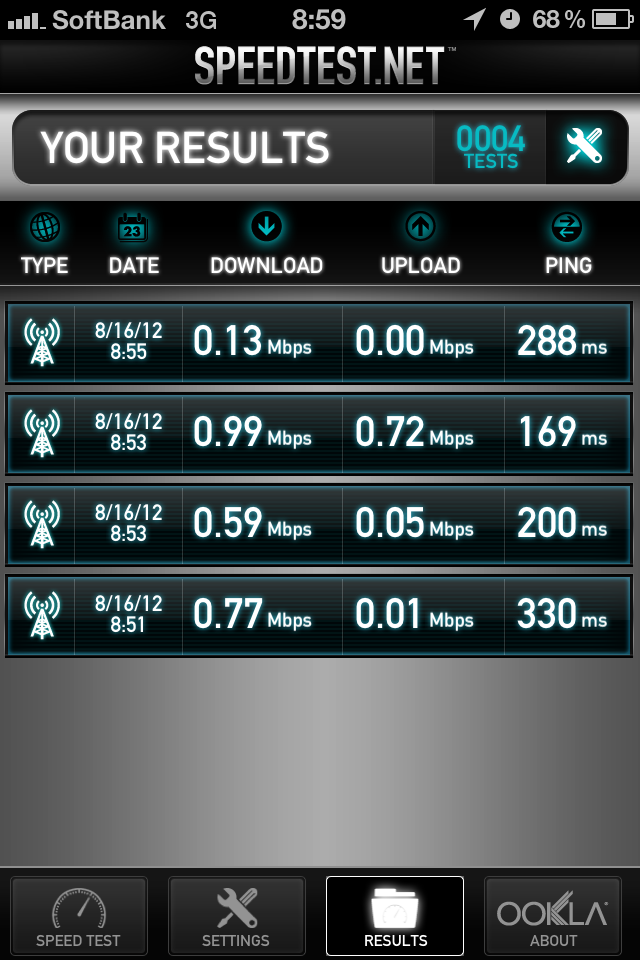The height and width of the screenshot is (960, 640).
Task: Open the Ookla About tab
Action: [553, 915]
